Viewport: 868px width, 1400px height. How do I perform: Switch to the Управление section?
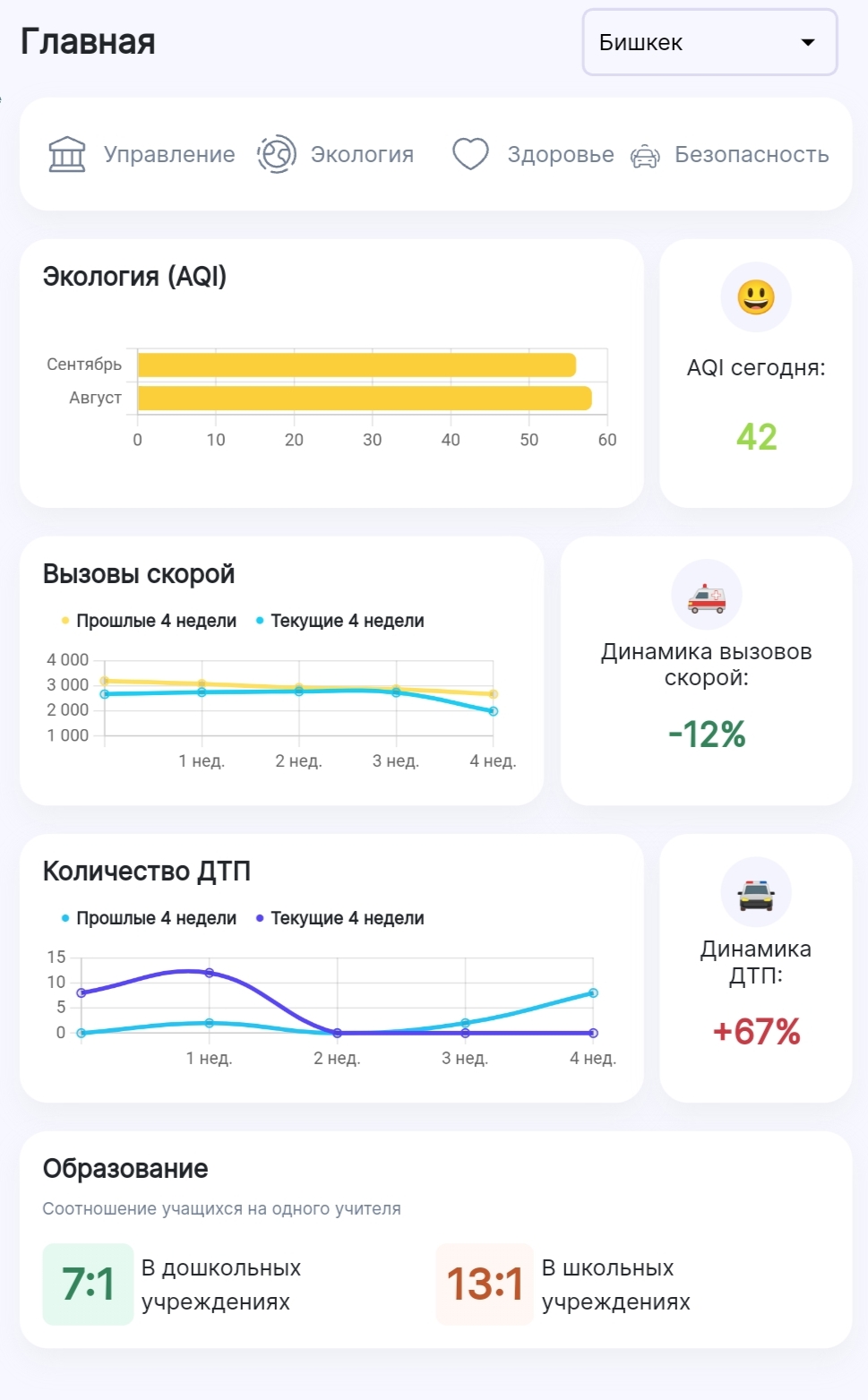tap(142, 154)
